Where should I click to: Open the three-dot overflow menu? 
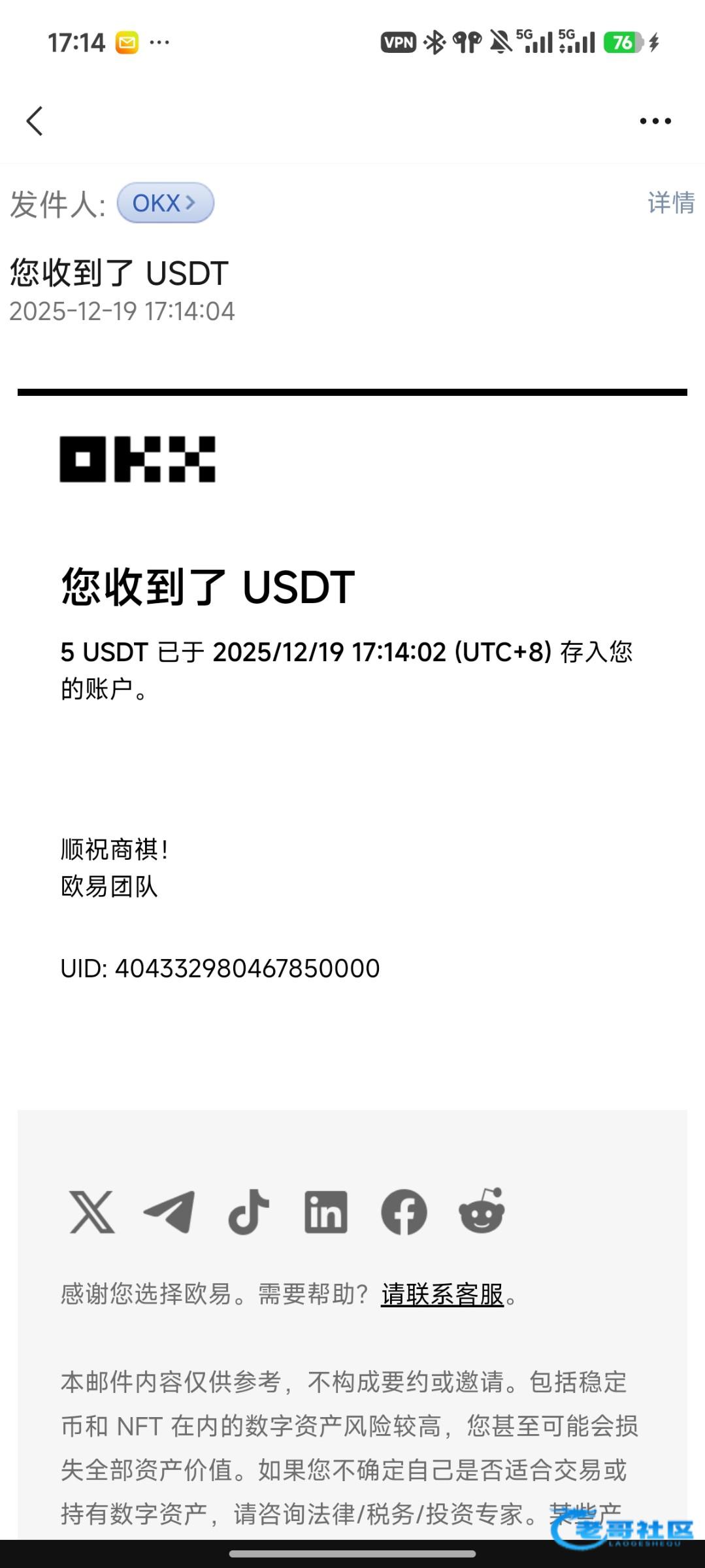point(655,121)
